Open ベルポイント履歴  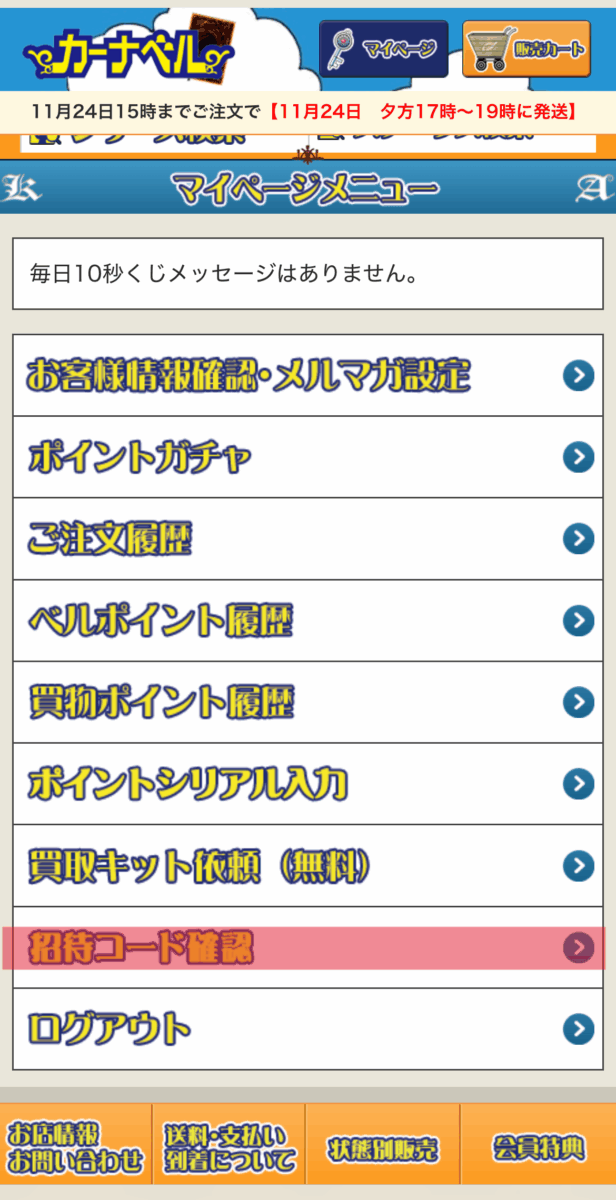coord(307,622)
